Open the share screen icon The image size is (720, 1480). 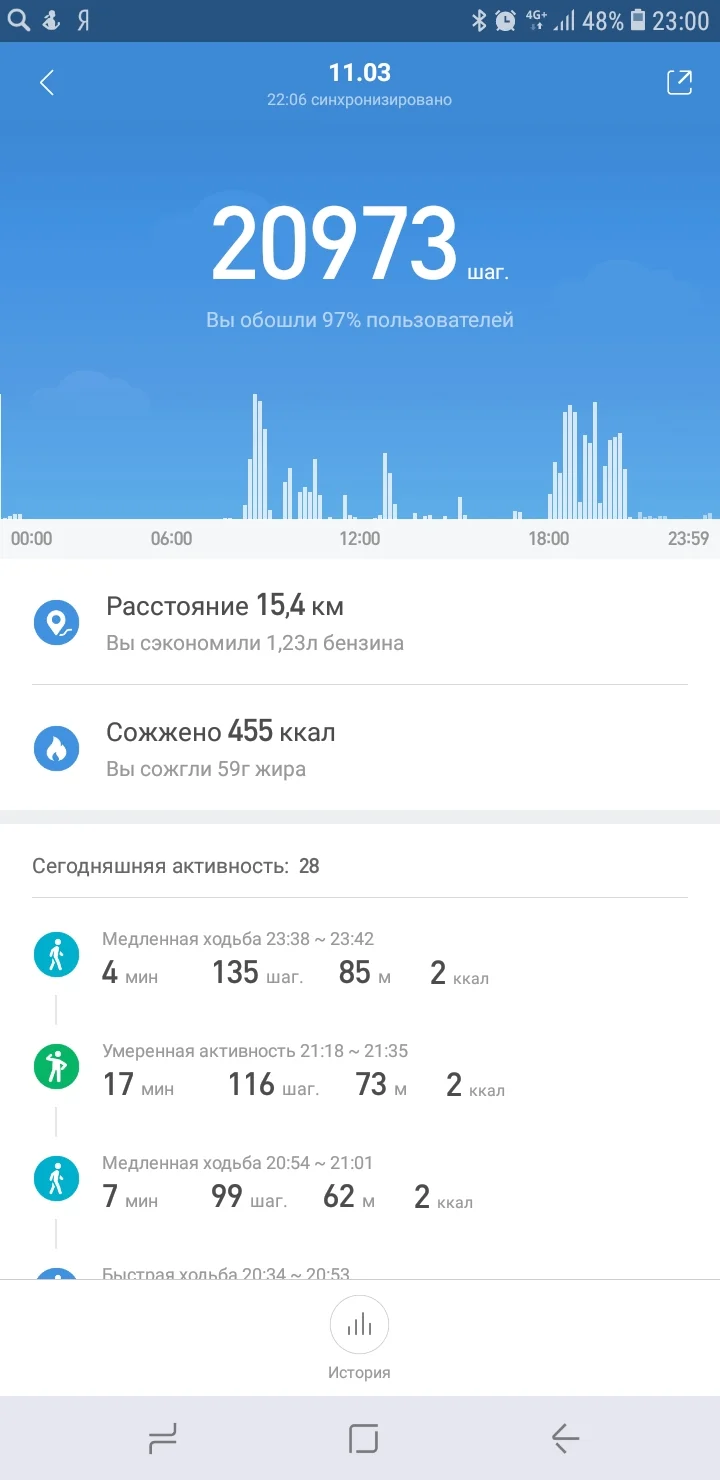click(679, 82)
